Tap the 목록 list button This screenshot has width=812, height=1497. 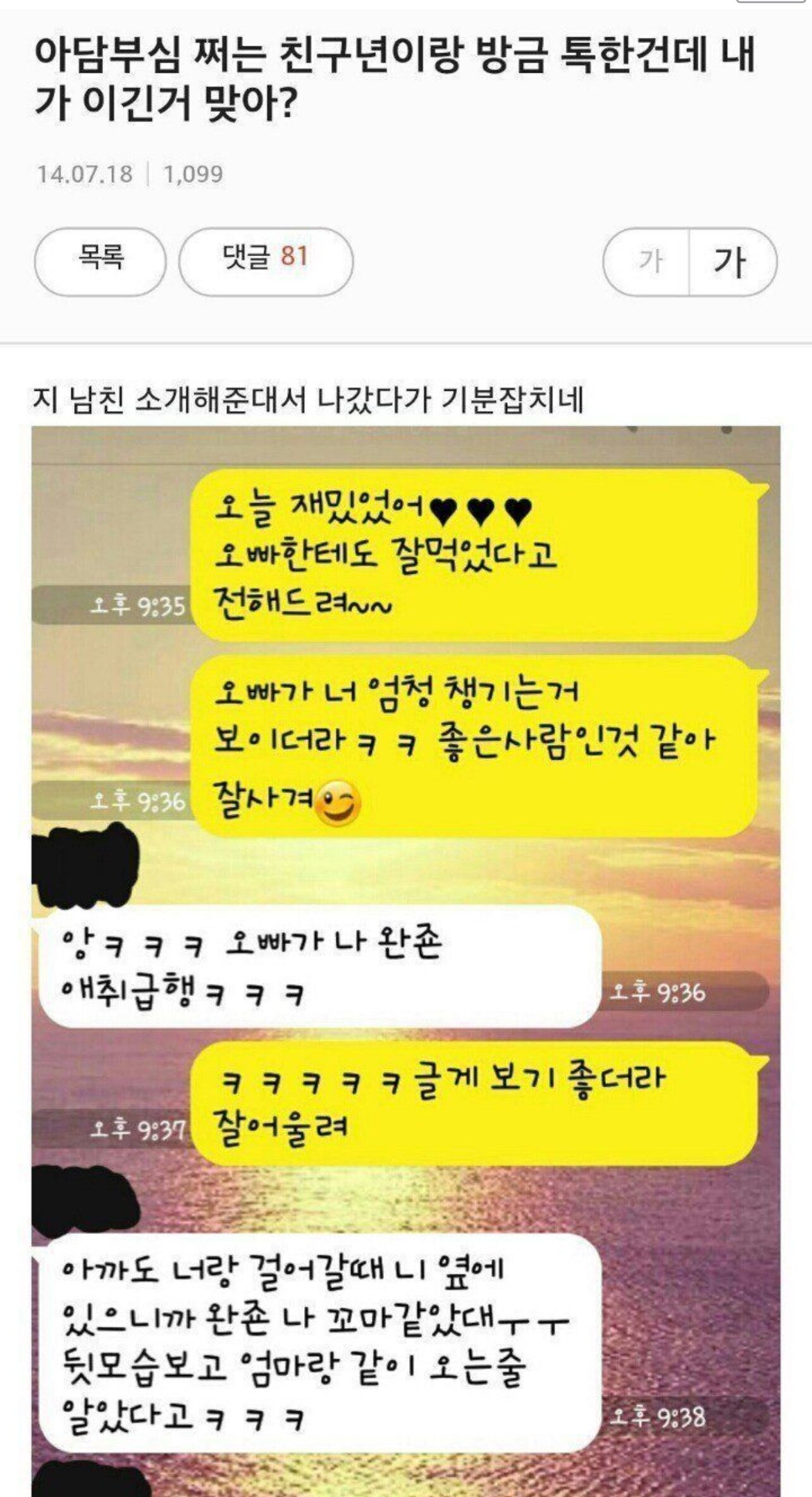coord(100,262)
